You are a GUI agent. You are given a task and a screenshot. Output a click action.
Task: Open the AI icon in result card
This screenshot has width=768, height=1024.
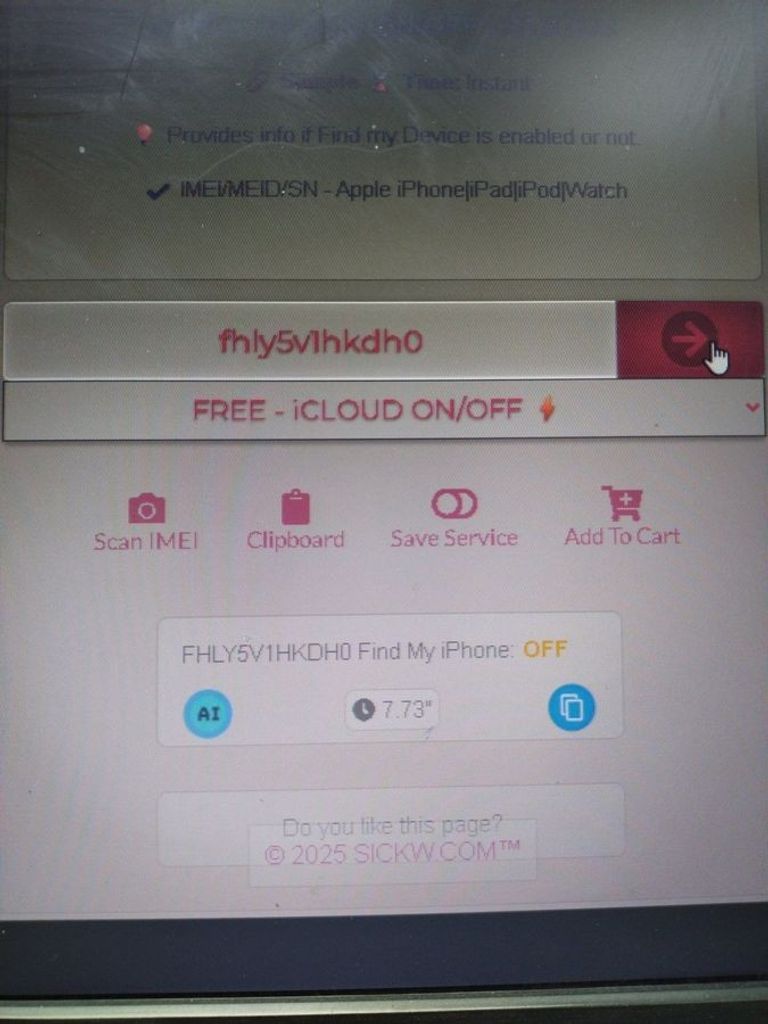[208, 714]
